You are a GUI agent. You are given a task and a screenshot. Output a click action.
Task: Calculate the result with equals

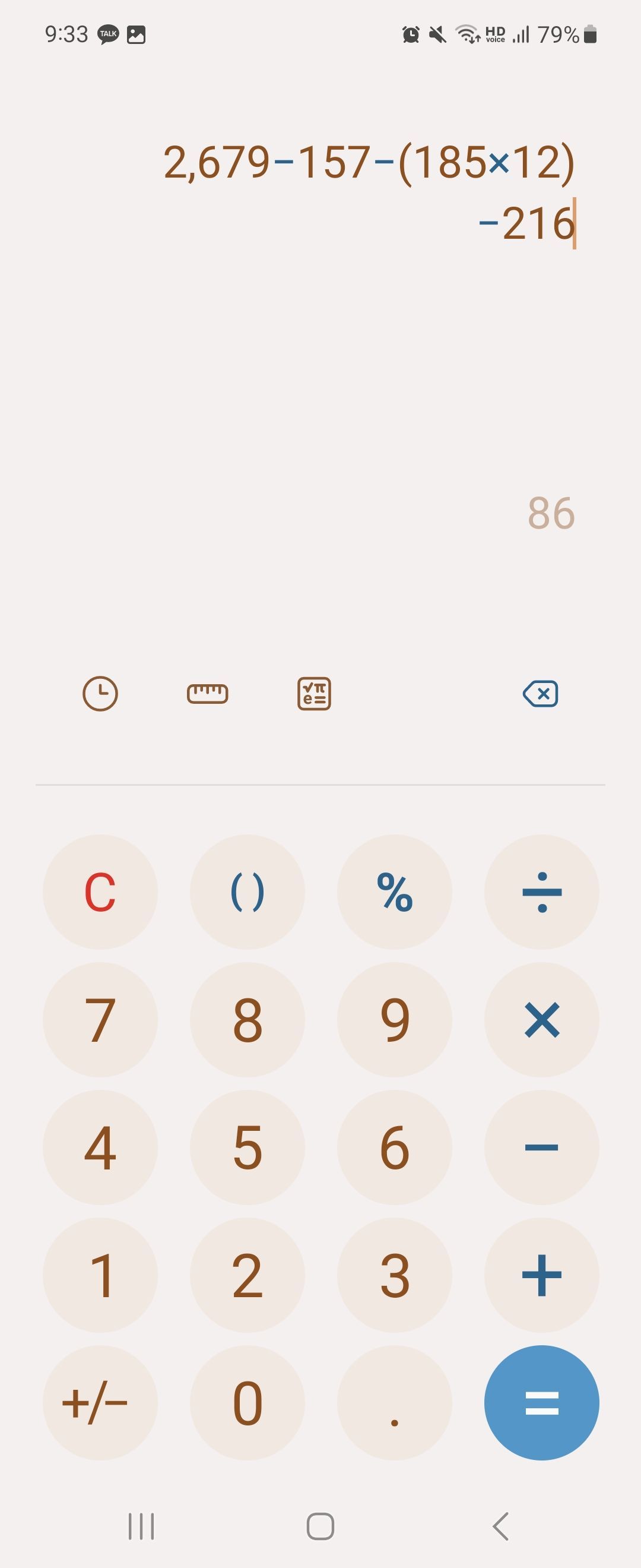point(541,1403)
